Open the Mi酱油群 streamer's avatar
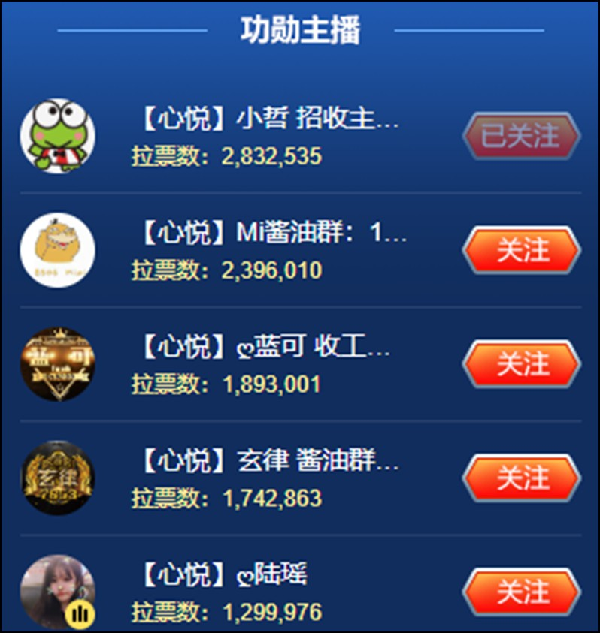 click(x=58, y=250)
